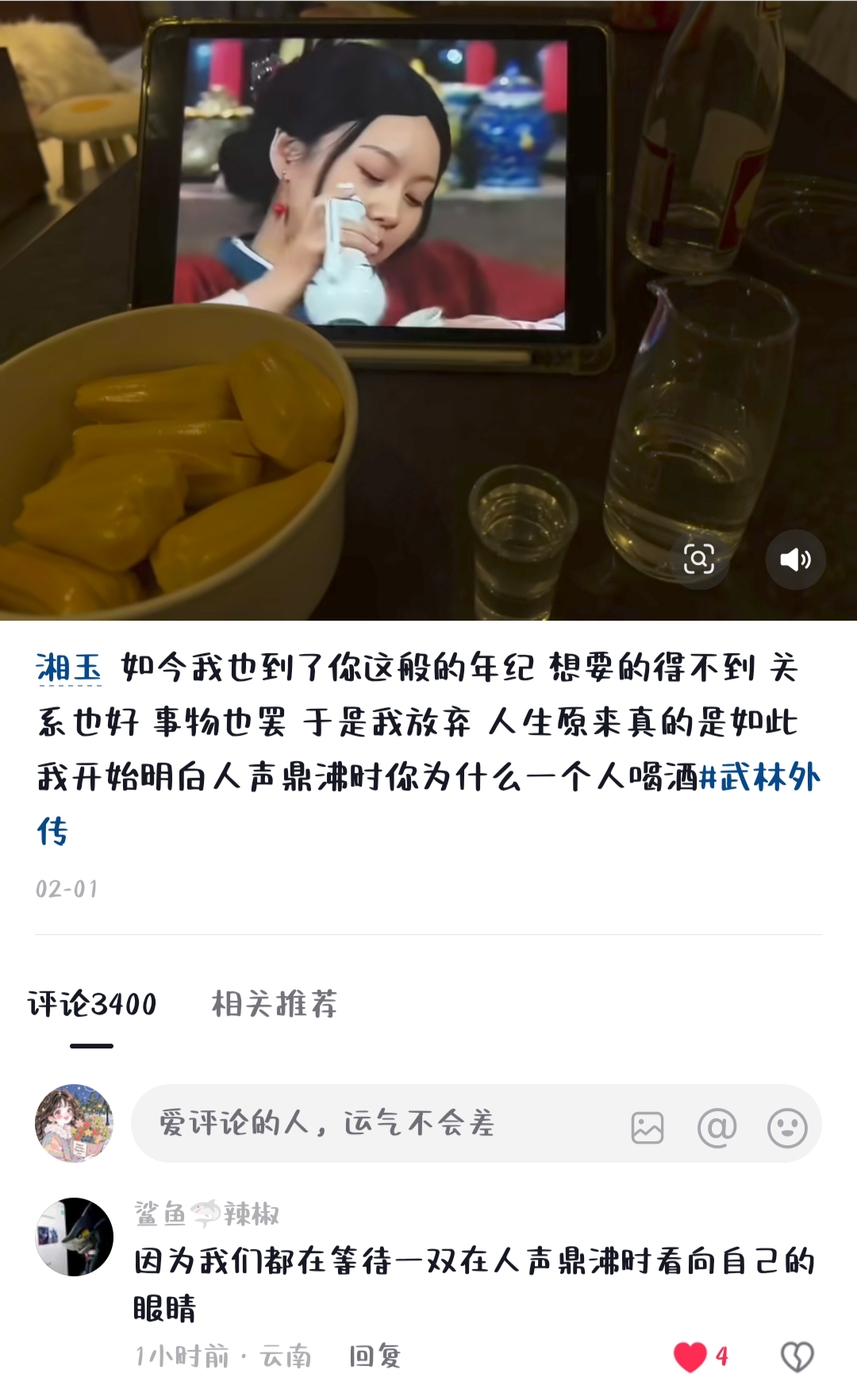857x1400 pixels.
Task: Tap the image search icon on video
Action: coord(698,560)
